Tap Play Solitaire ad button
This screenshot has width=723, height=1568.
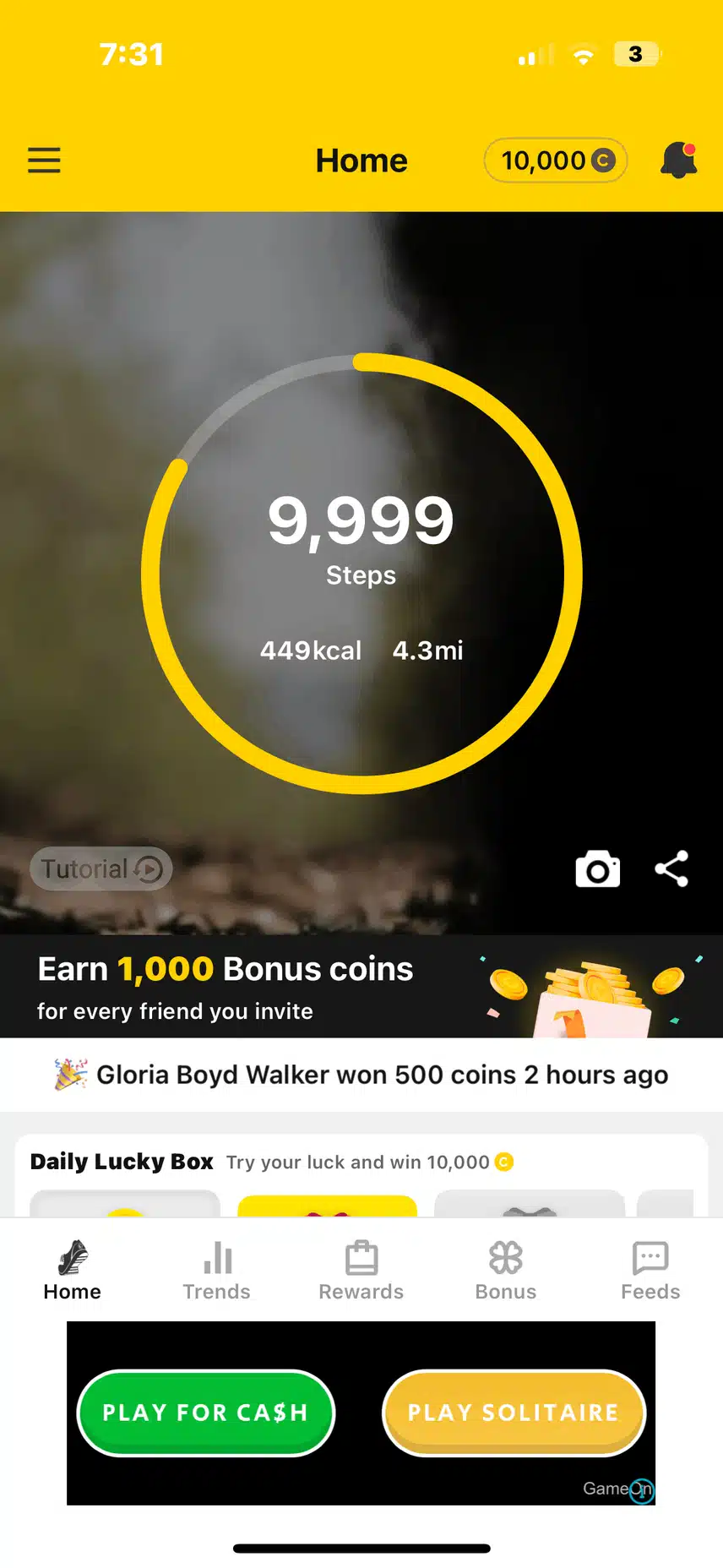point(514,1413)
